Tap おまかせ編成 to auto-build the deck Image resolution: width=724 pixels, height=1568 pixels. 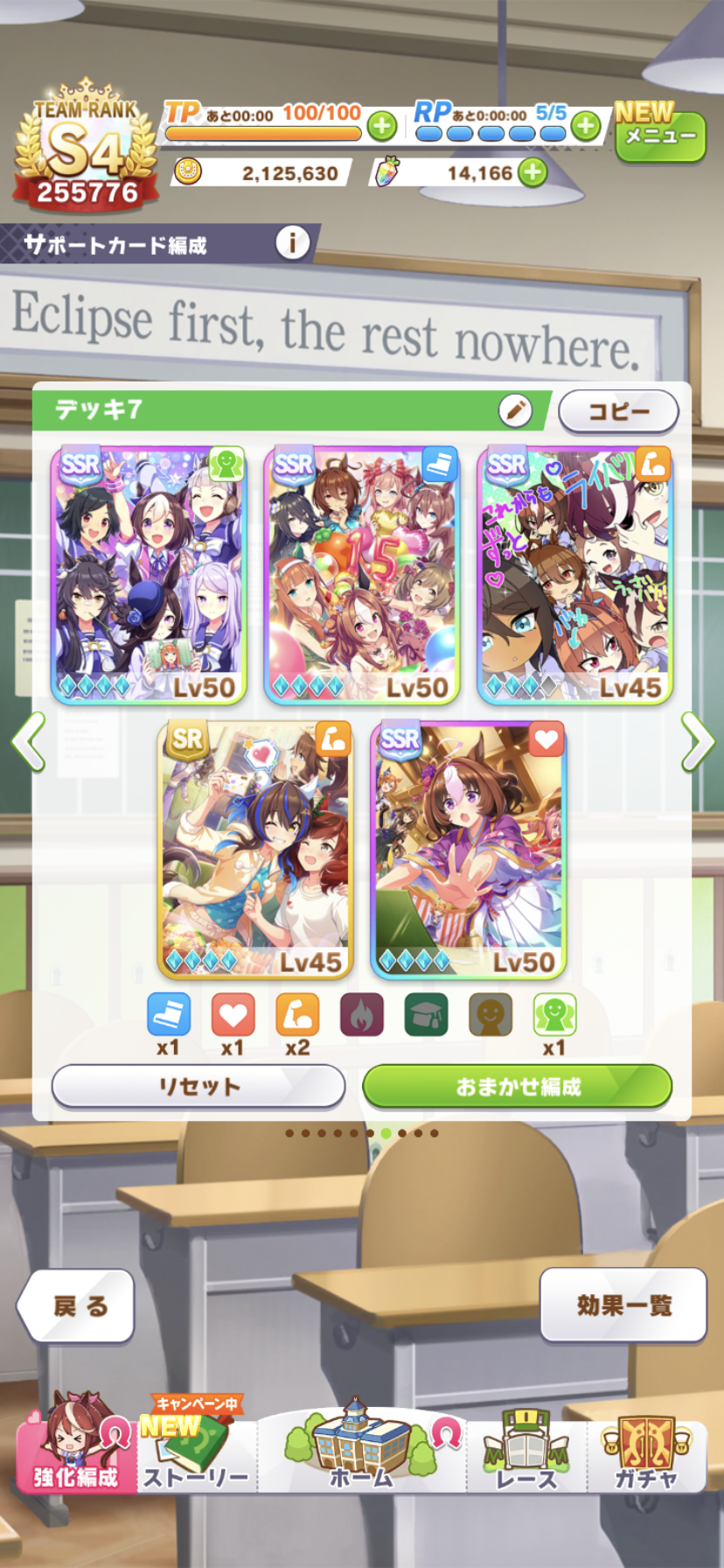517,1087
